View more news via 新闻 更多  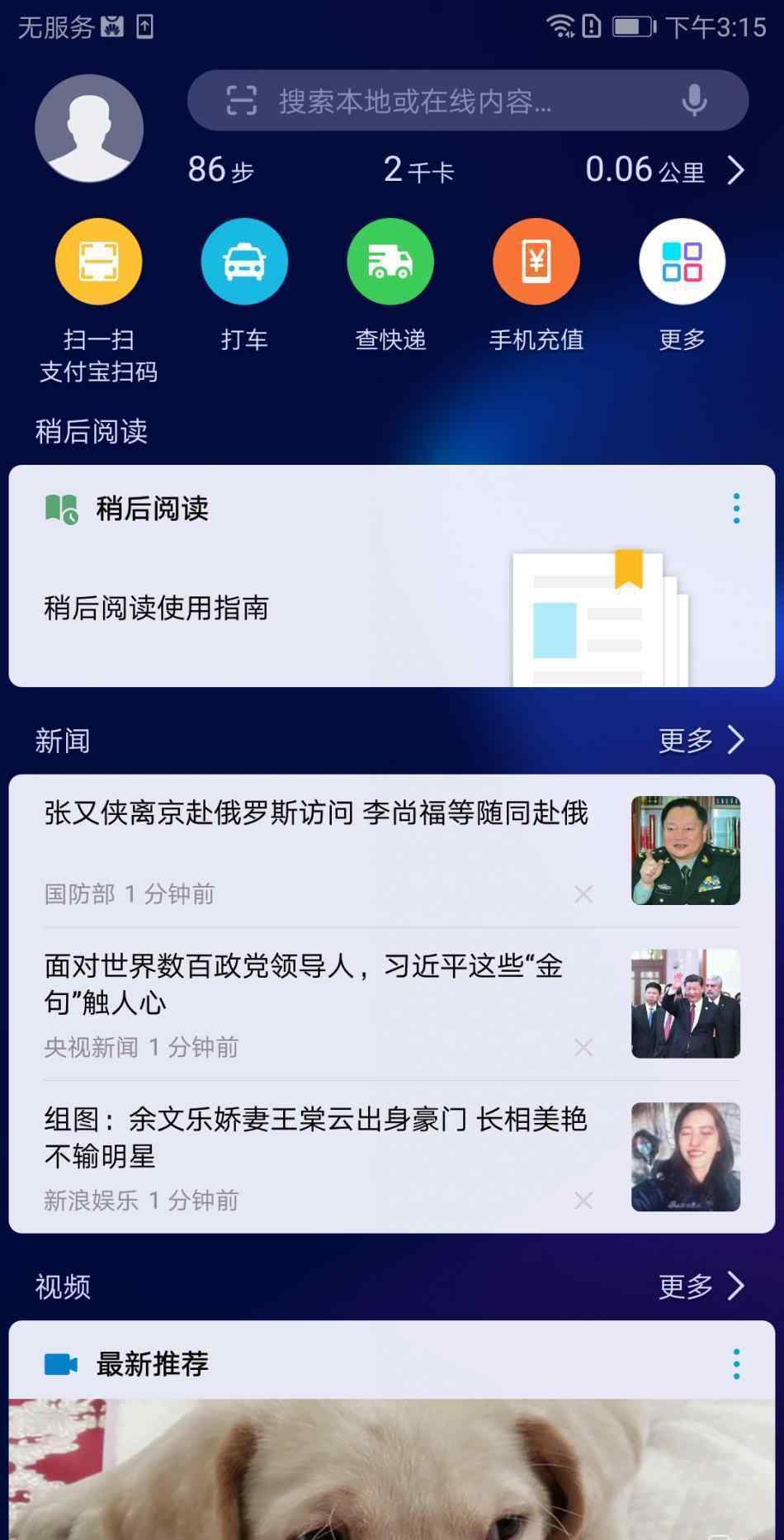tap(701, 740)
